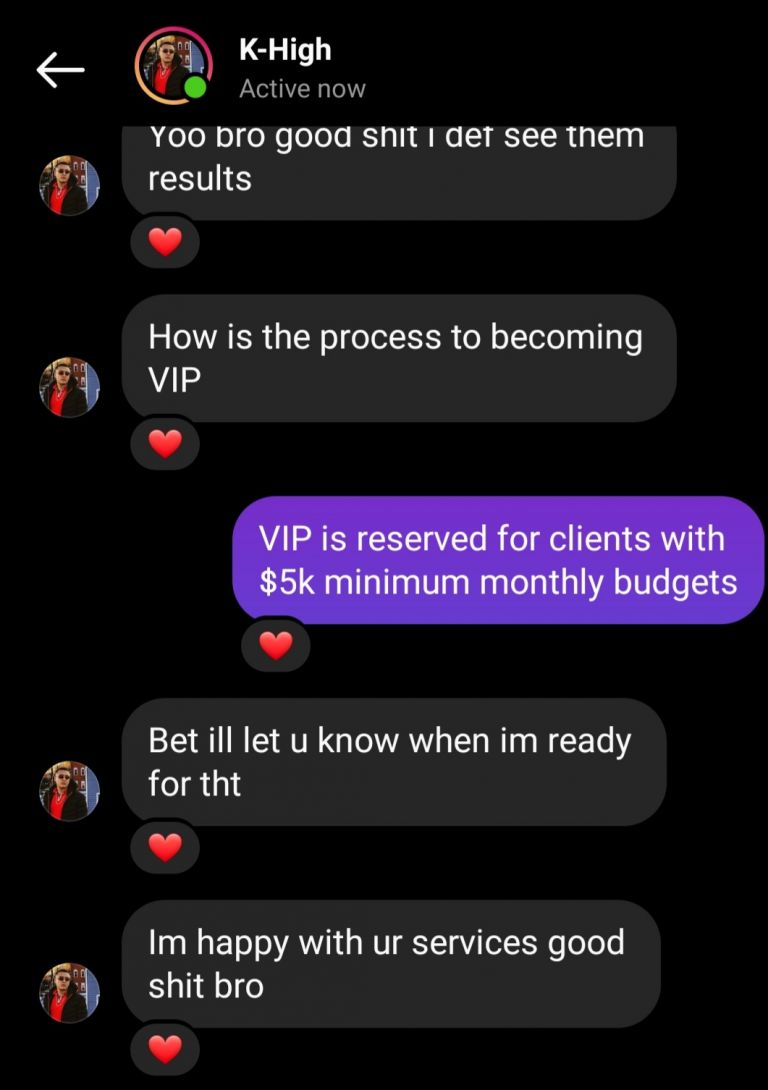Open chat details via the K-High name

[285, 50]
